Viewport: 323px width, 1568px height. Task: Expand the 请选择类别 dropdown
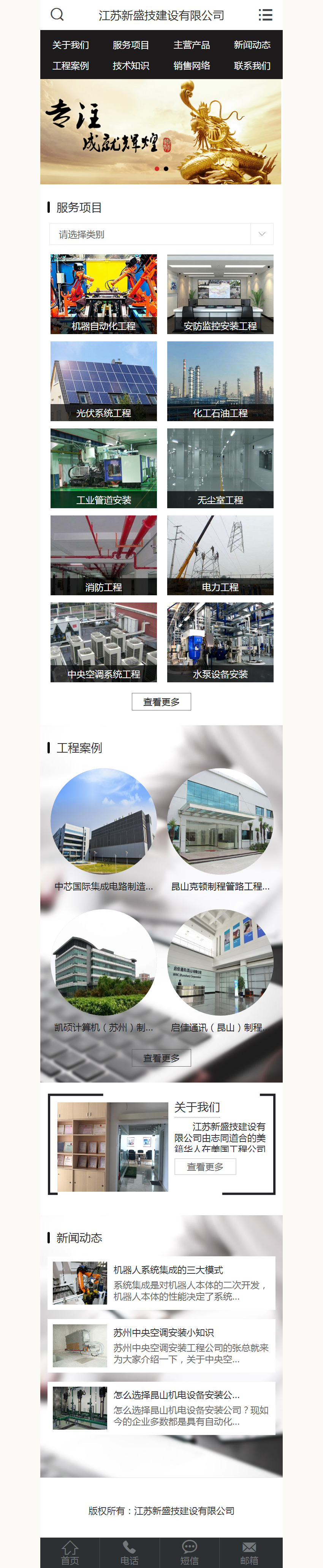(161, 235)
